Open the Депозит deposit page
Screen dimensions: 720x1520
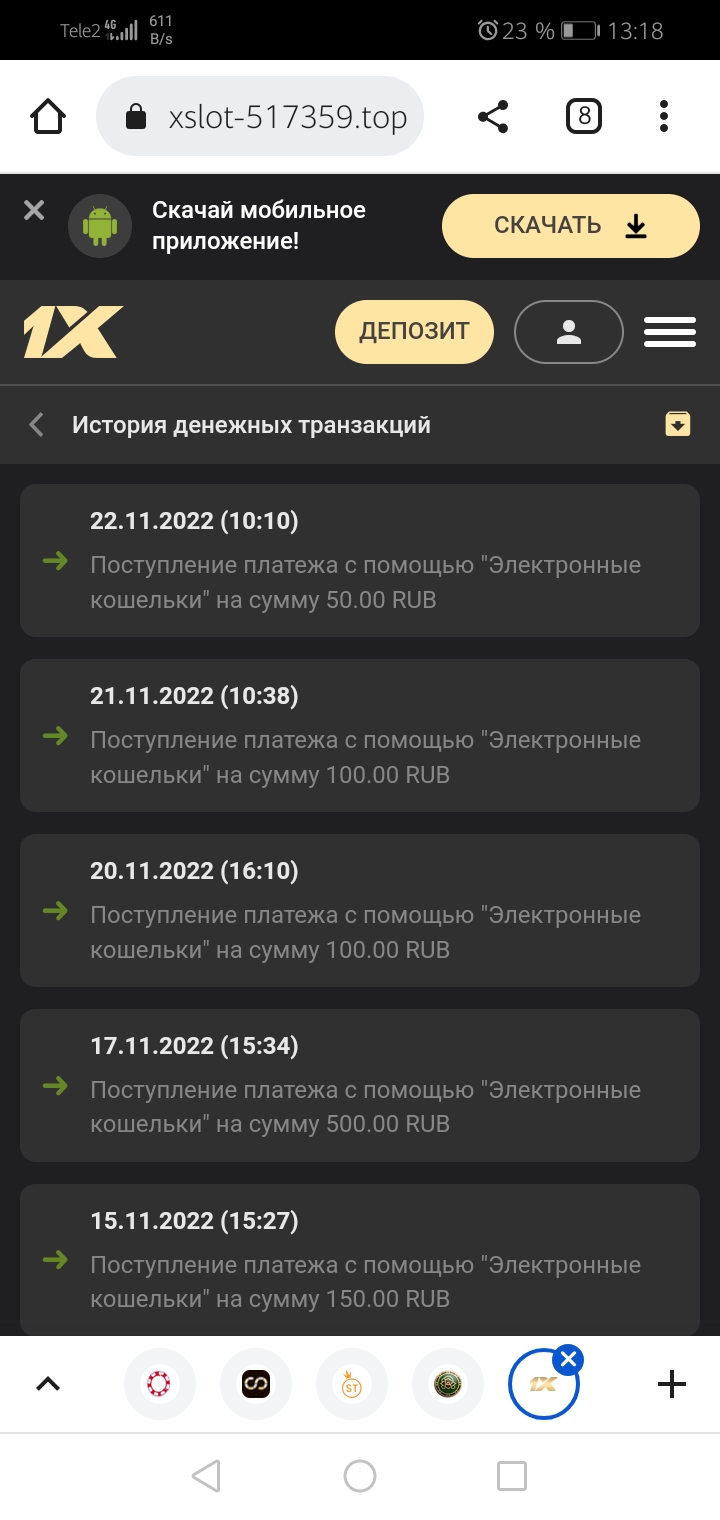tap(414, 332)
